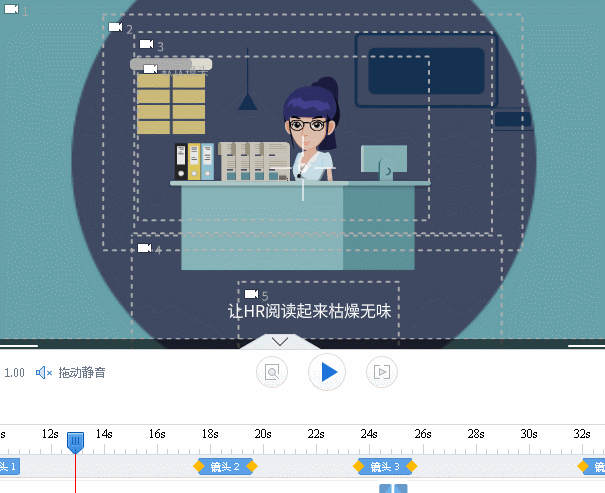Tap the blue playhead handle on timeline

[75, 441]
